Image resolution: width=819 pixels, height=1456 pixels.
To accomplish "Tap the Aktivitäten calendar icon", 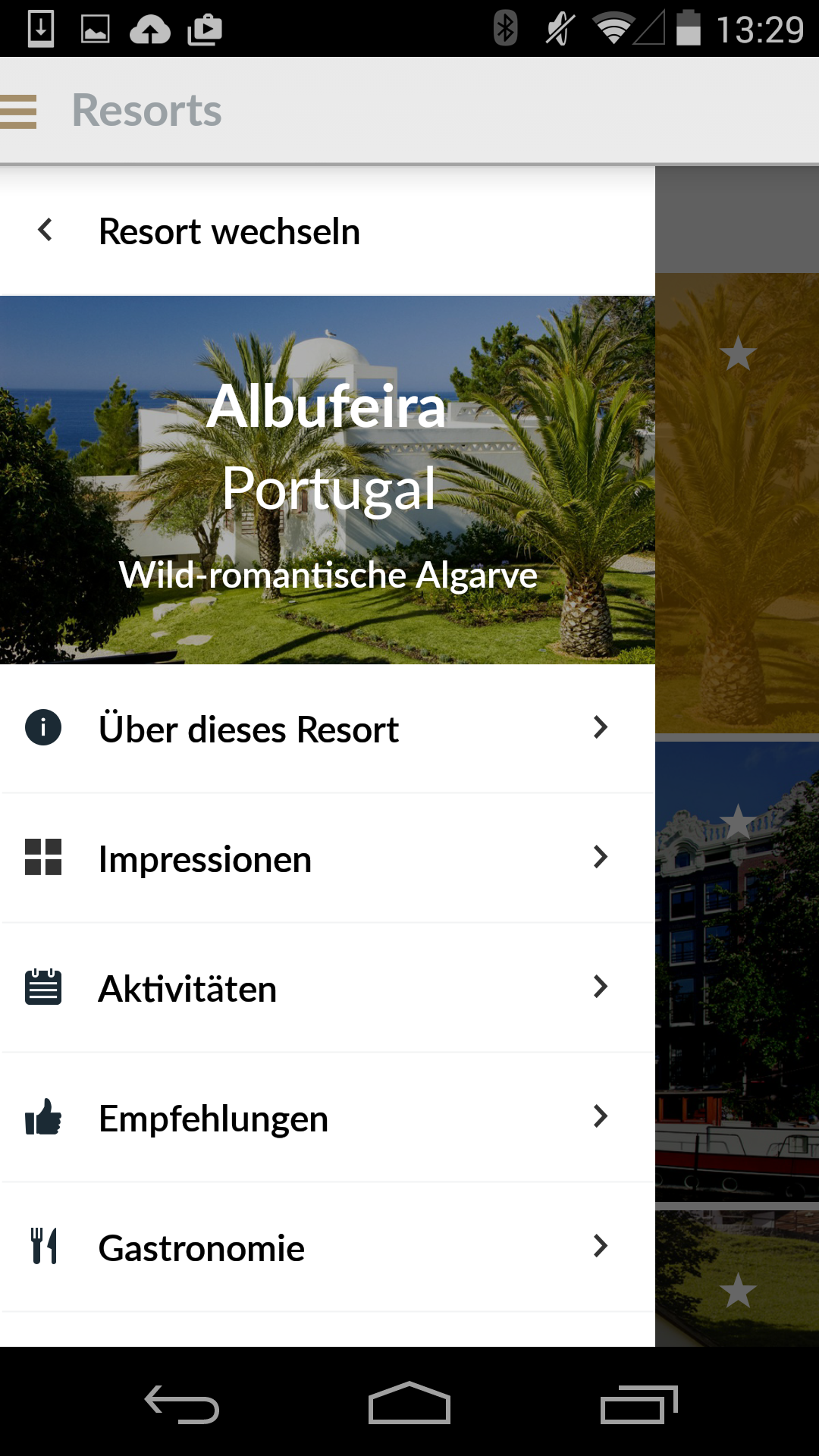I will 43,987.
